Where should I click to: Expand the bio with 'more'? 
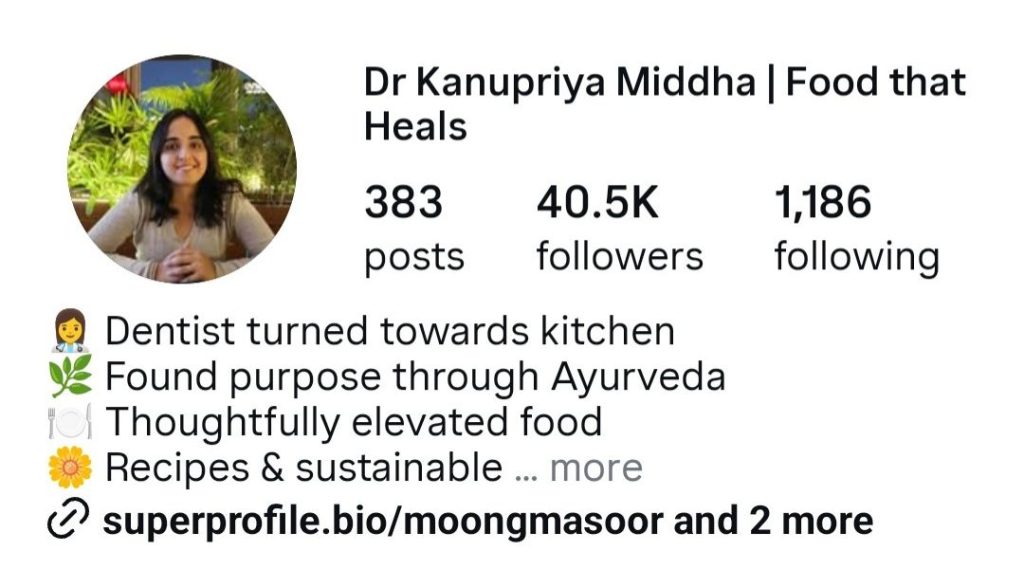(x=596, y=467)
